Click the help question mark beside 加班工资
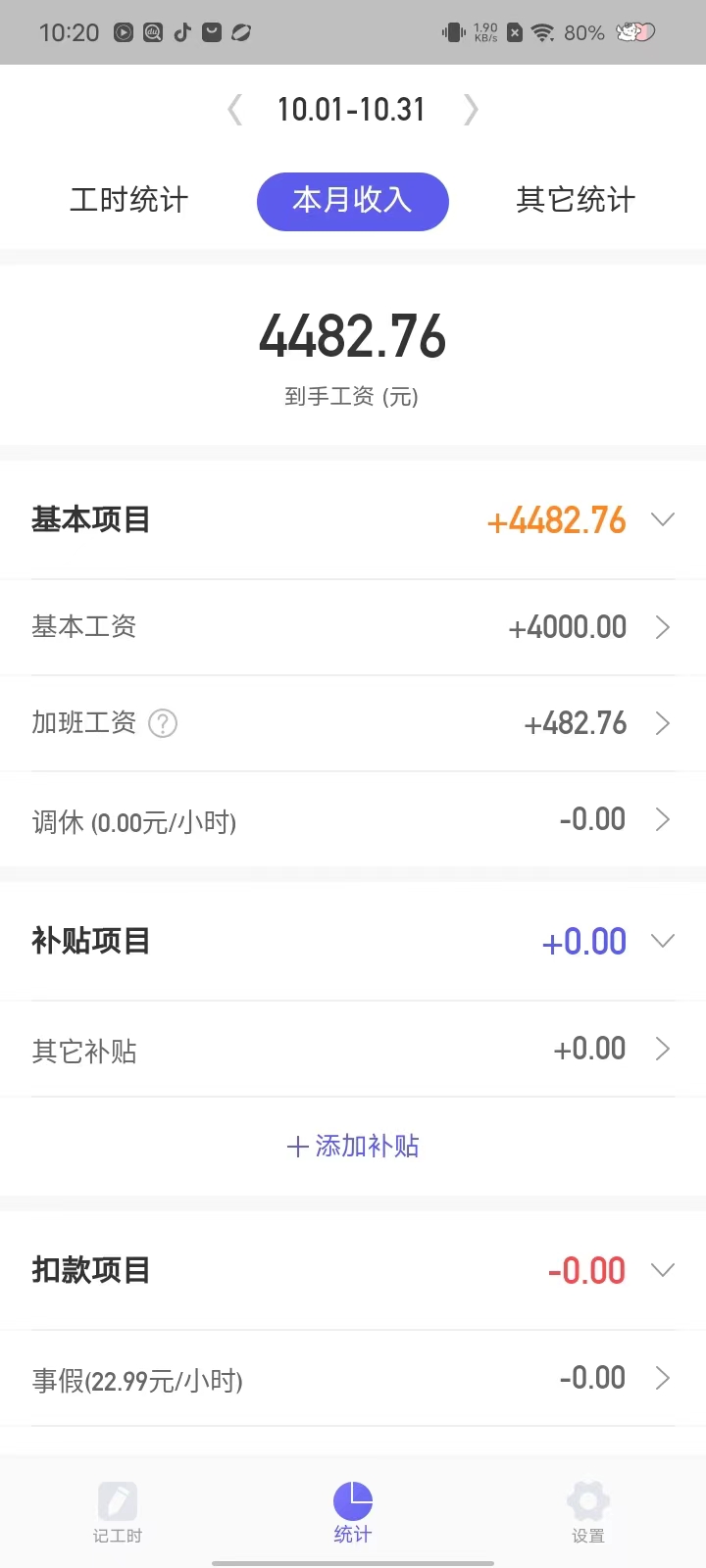706x1568 pixels. [x=163, y=723]
